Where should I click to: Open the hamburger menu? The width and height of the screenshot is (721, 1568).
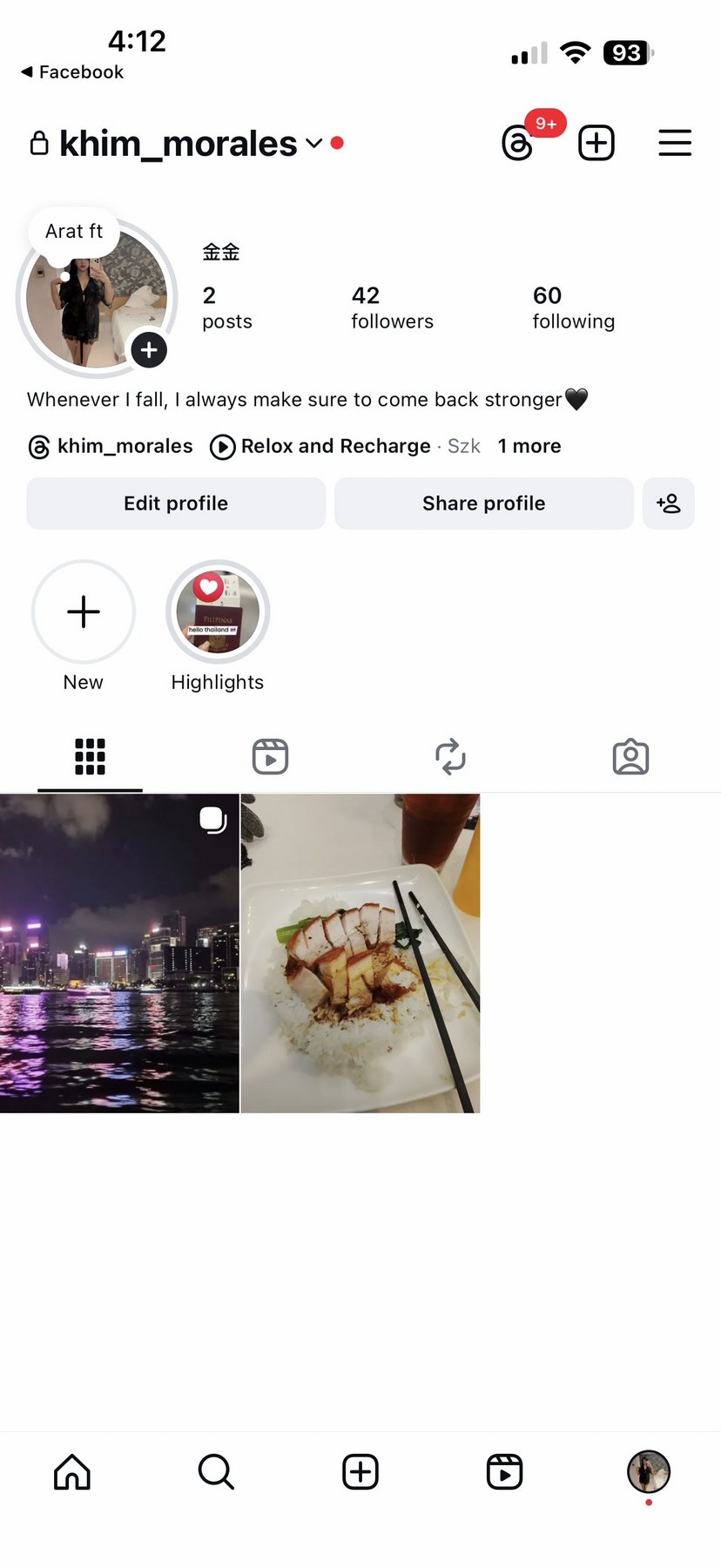click(x=675, y=143)
